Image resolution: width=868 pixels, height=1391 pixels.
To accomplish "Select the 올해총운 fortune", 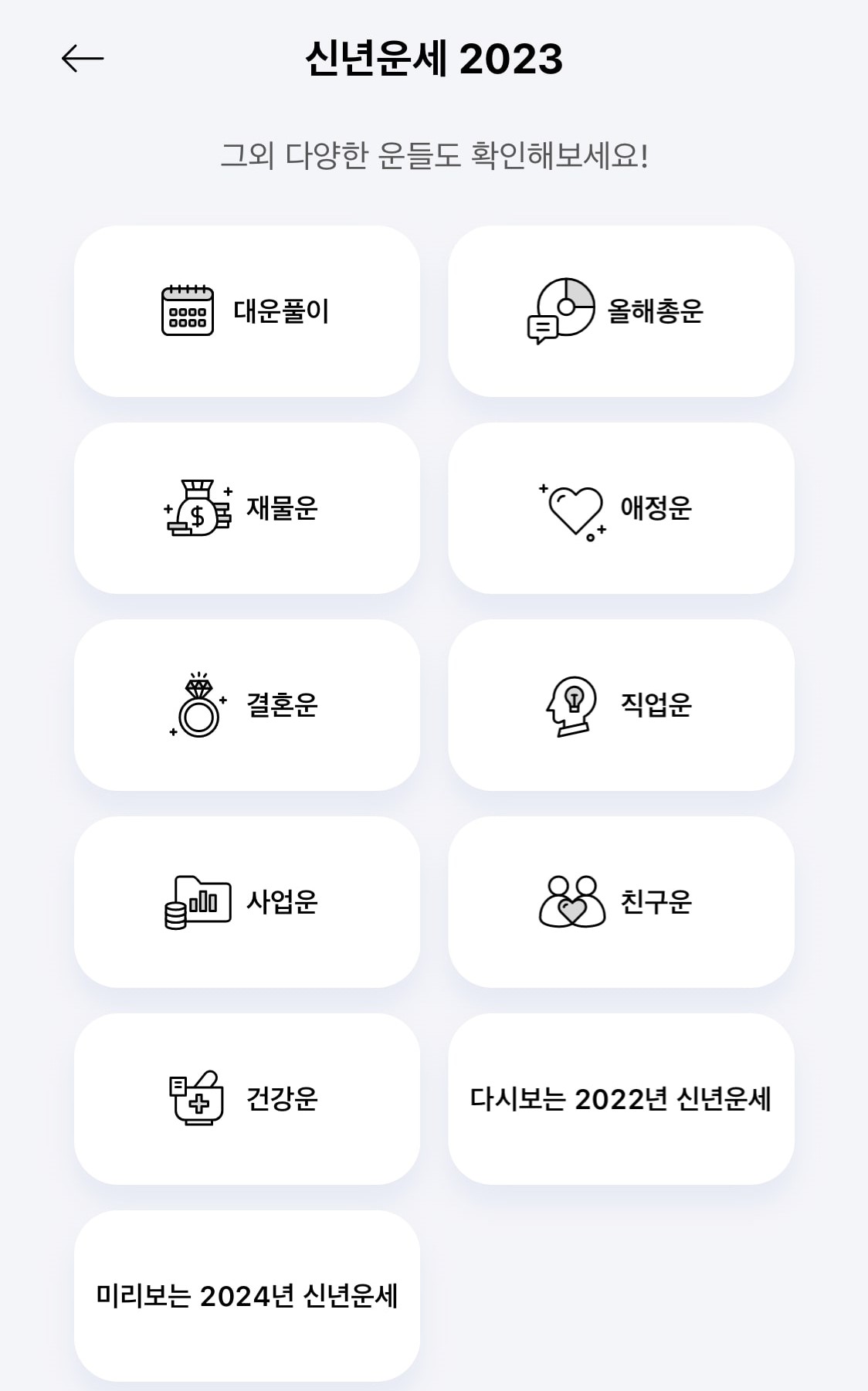I will (621, 311).
